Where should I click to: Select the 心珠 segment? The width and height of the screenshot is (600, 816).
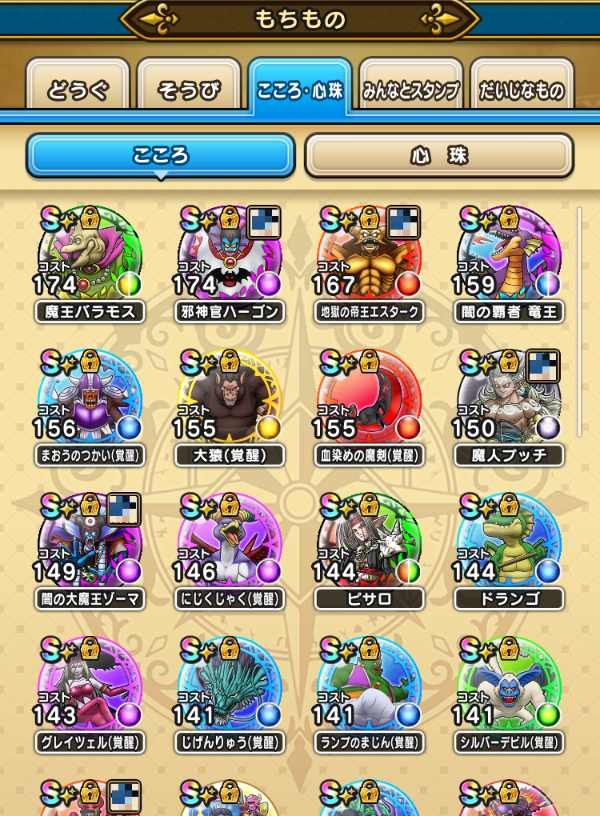click(x=439, y=156)
